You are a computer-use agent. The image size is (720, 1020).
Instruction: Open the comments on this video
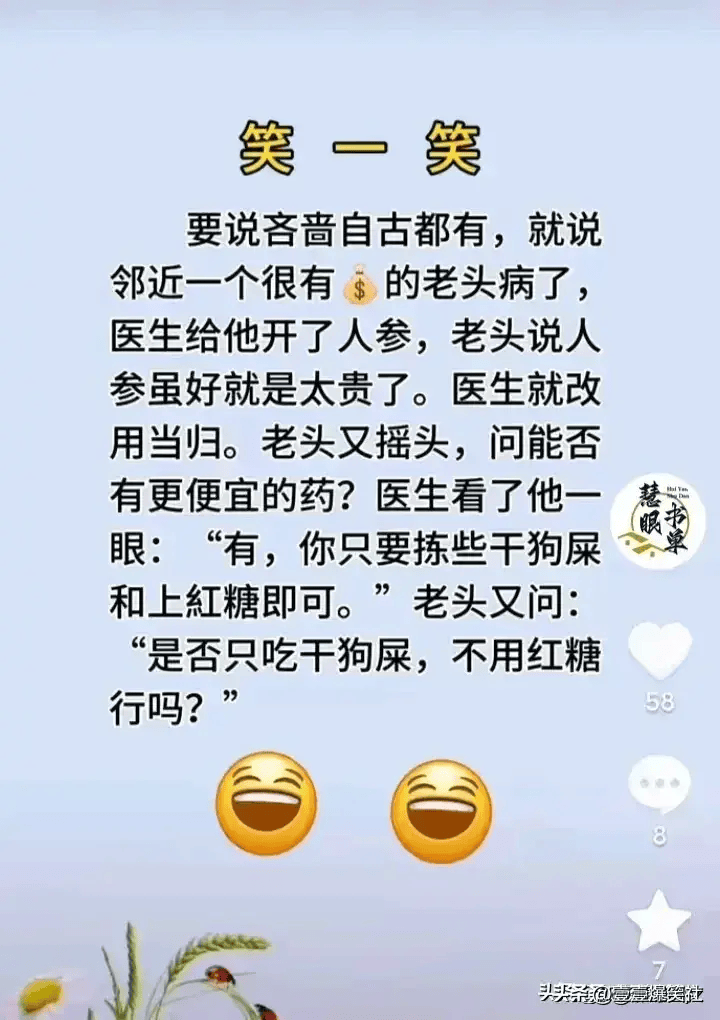point(659,783)
